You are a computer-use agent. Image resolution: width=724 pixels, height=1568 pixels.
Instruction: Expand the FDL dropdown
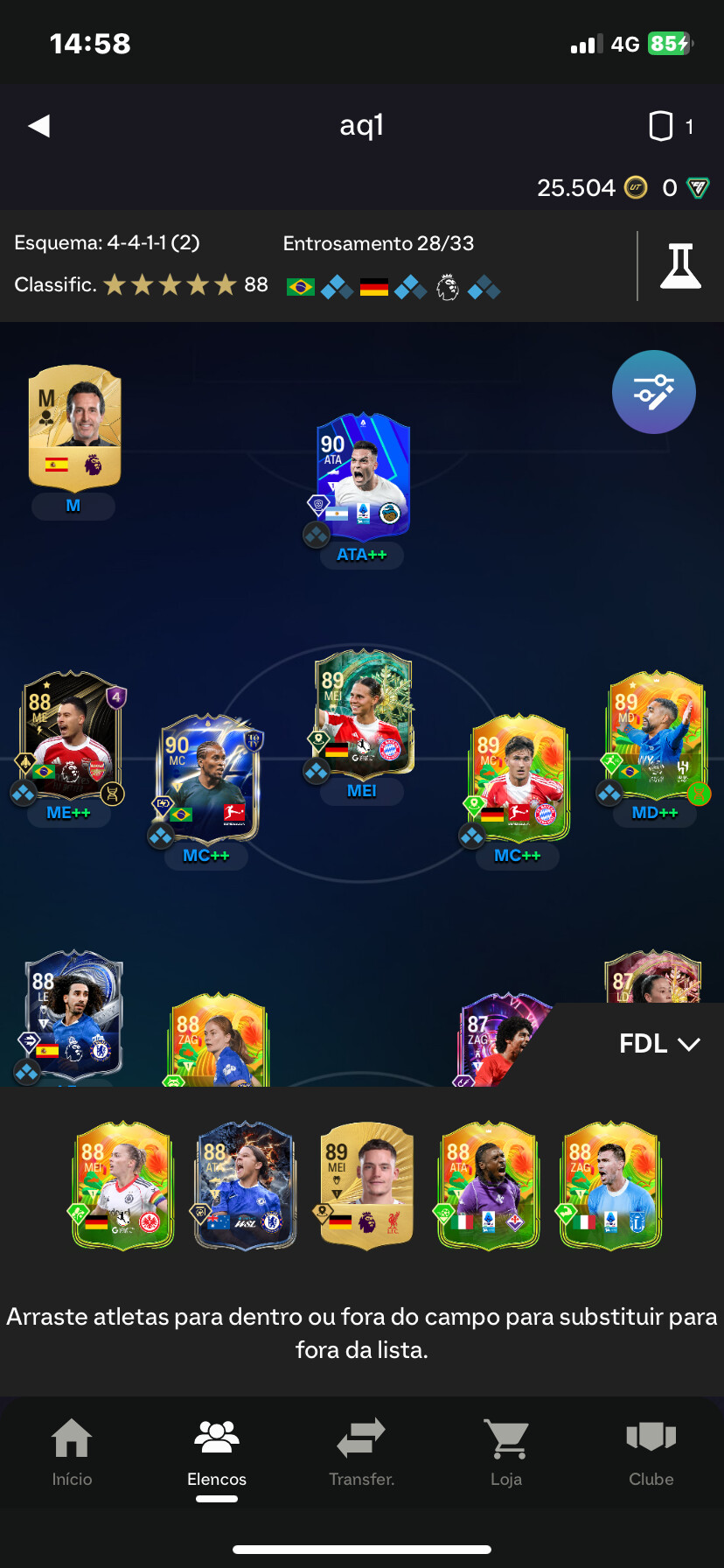(x=659, y=1044)
